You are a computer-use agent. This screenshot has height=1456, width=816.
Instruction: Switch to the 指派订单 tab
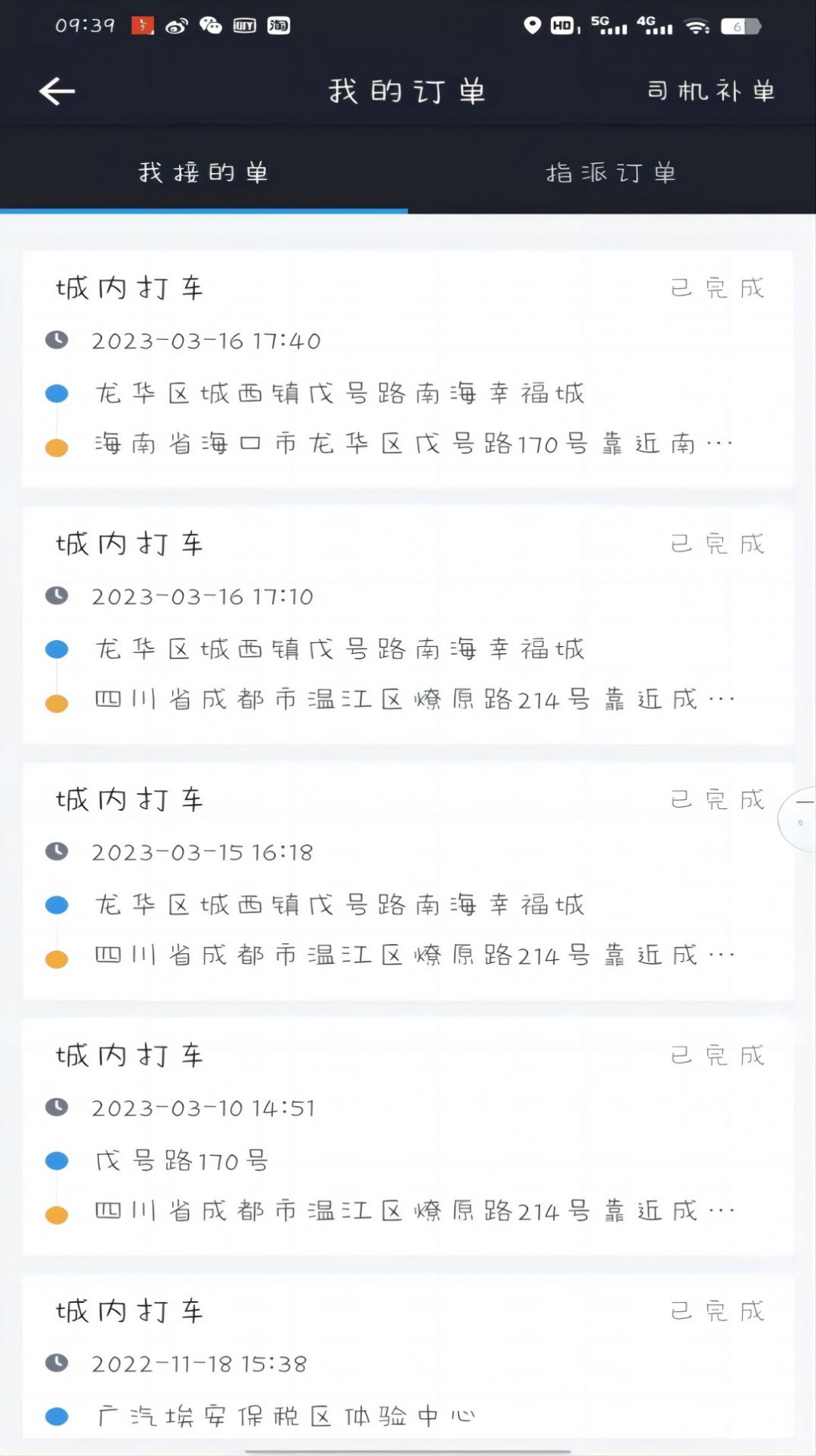point(612,173)
